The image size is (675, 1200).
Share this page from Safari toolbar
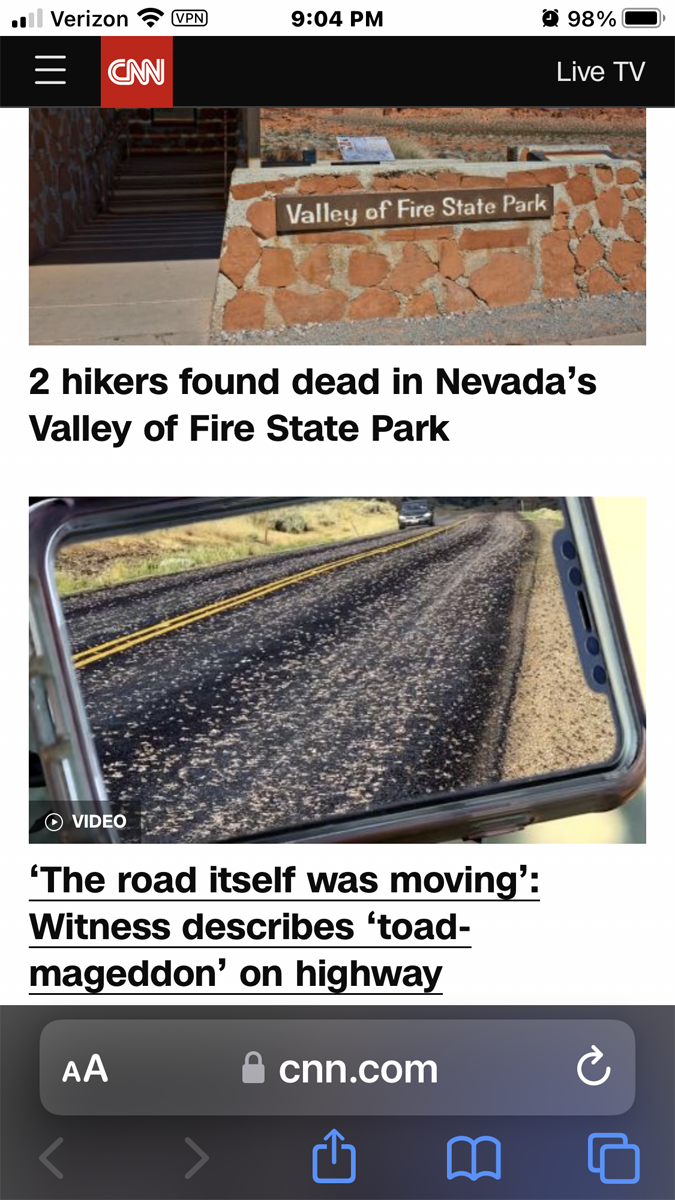coord(334,1158)
